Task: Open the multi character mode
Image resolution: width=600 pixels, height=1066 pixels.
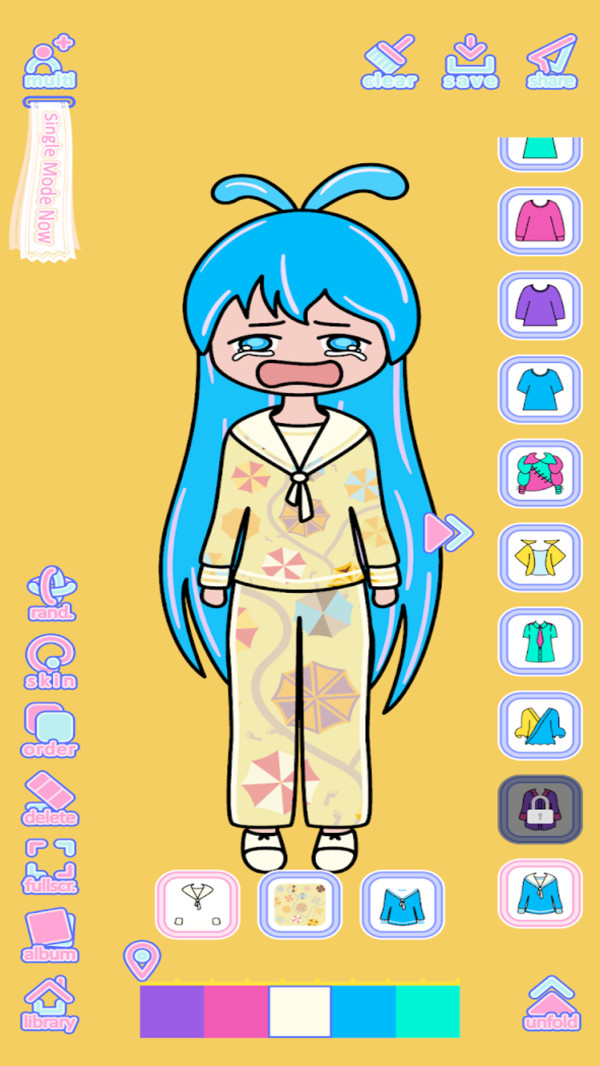Action: [x=50, y=62]
